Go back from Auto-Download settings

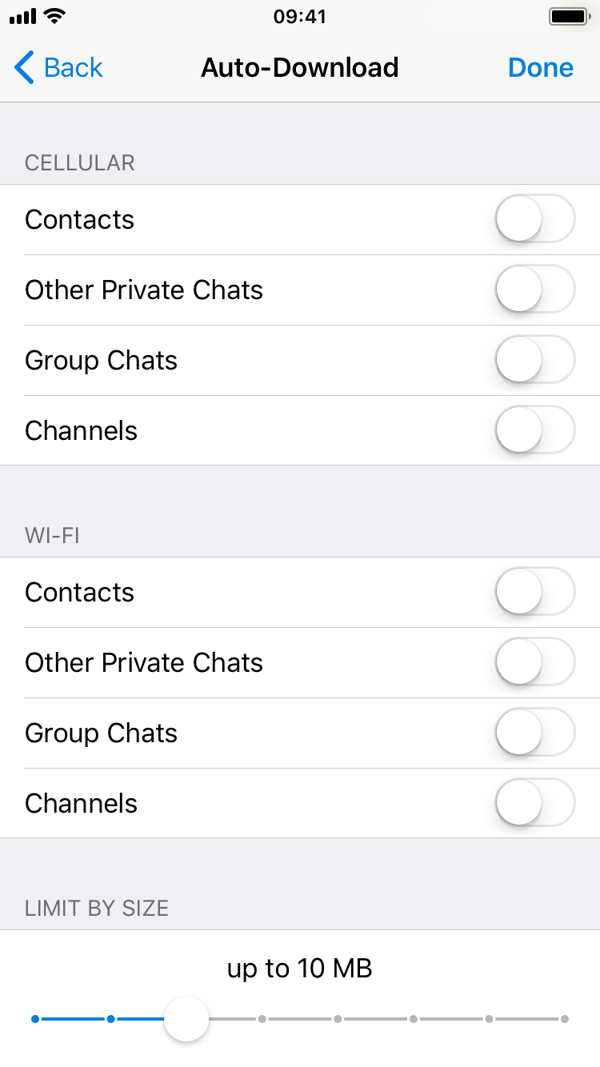[59, 68]
